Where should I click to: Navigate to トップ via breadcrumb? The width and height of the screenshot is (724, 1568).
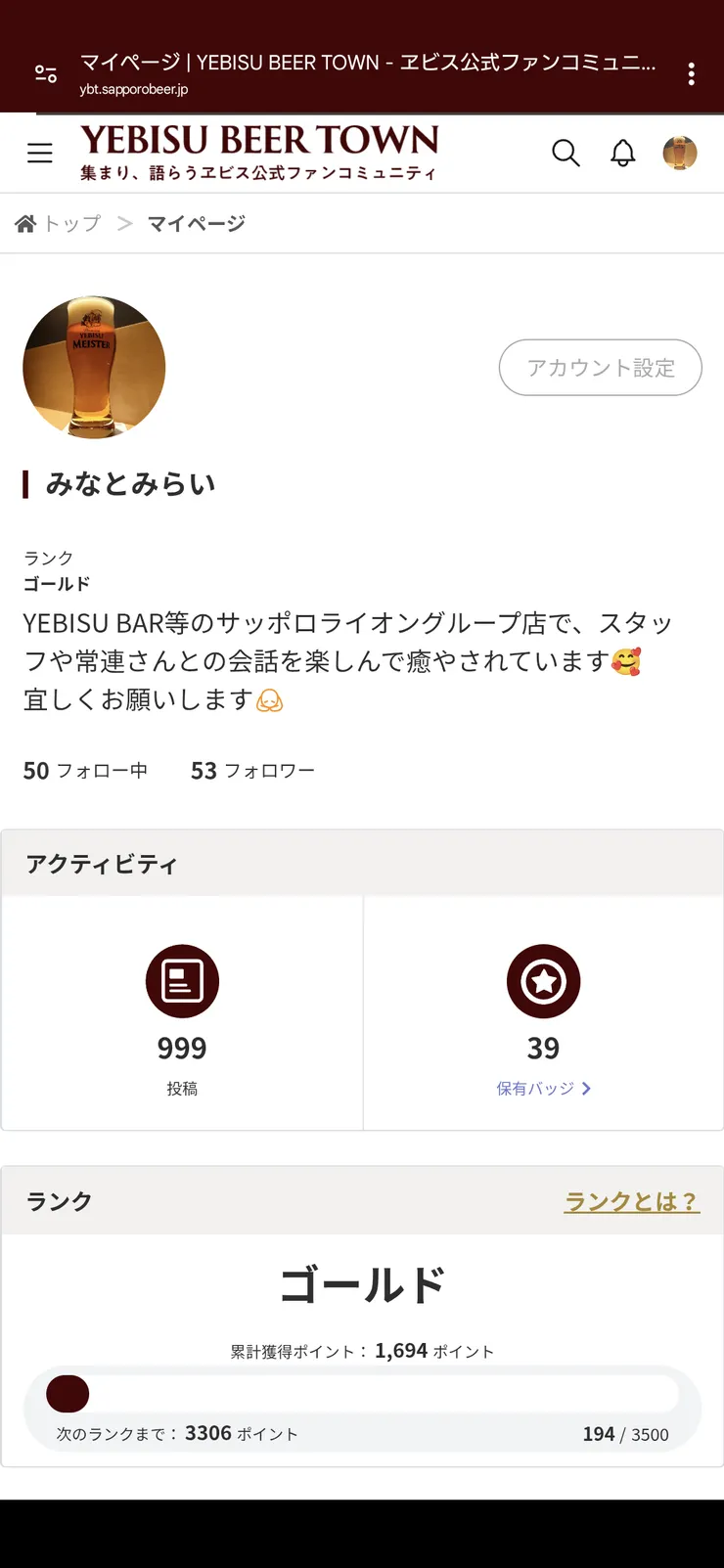point(70,223)
